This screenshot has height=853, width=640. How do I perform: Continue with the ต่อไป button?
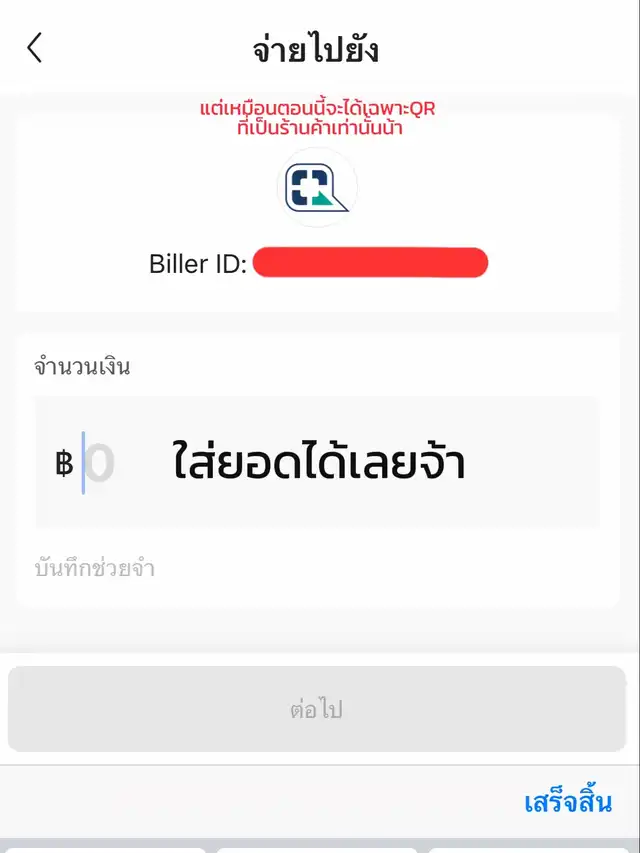coord(317,710)
